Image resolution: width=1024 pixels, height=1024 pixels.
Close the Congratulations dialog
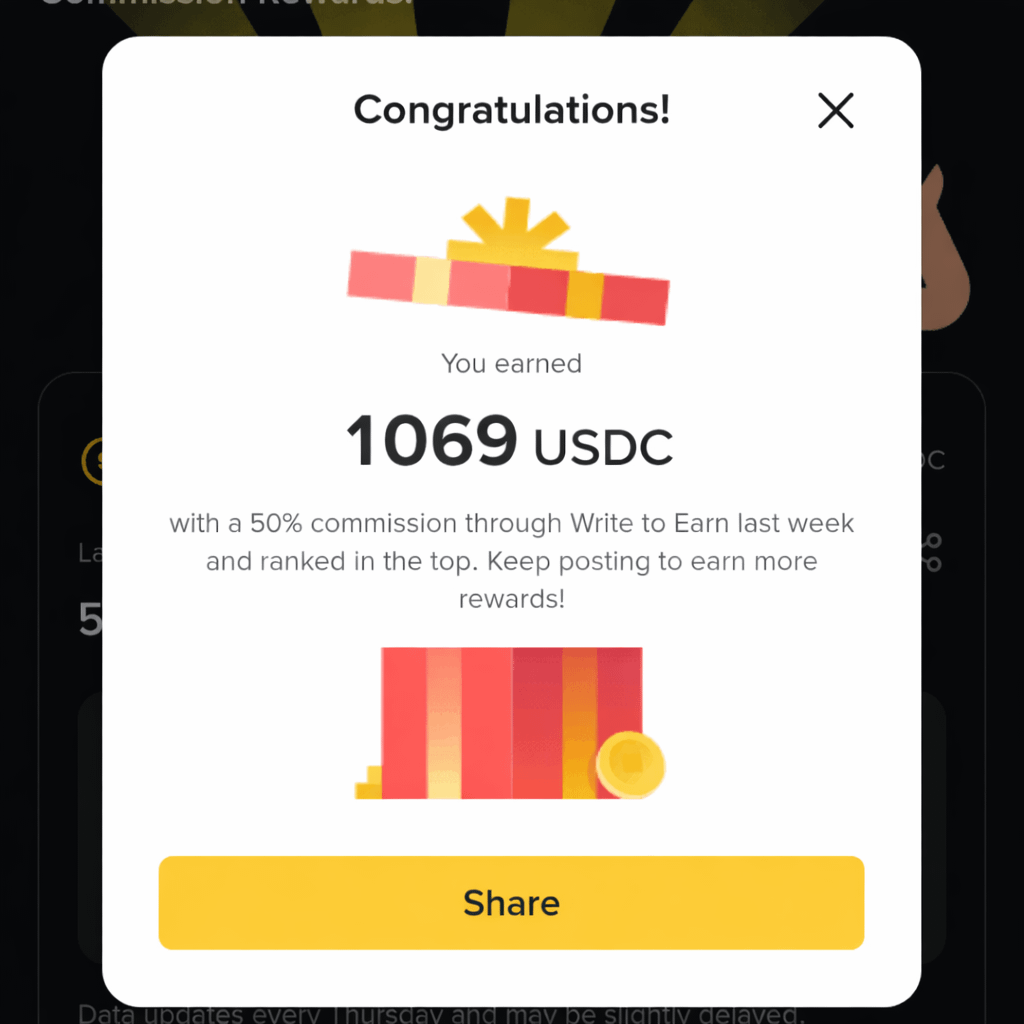(x=835, y=111)
